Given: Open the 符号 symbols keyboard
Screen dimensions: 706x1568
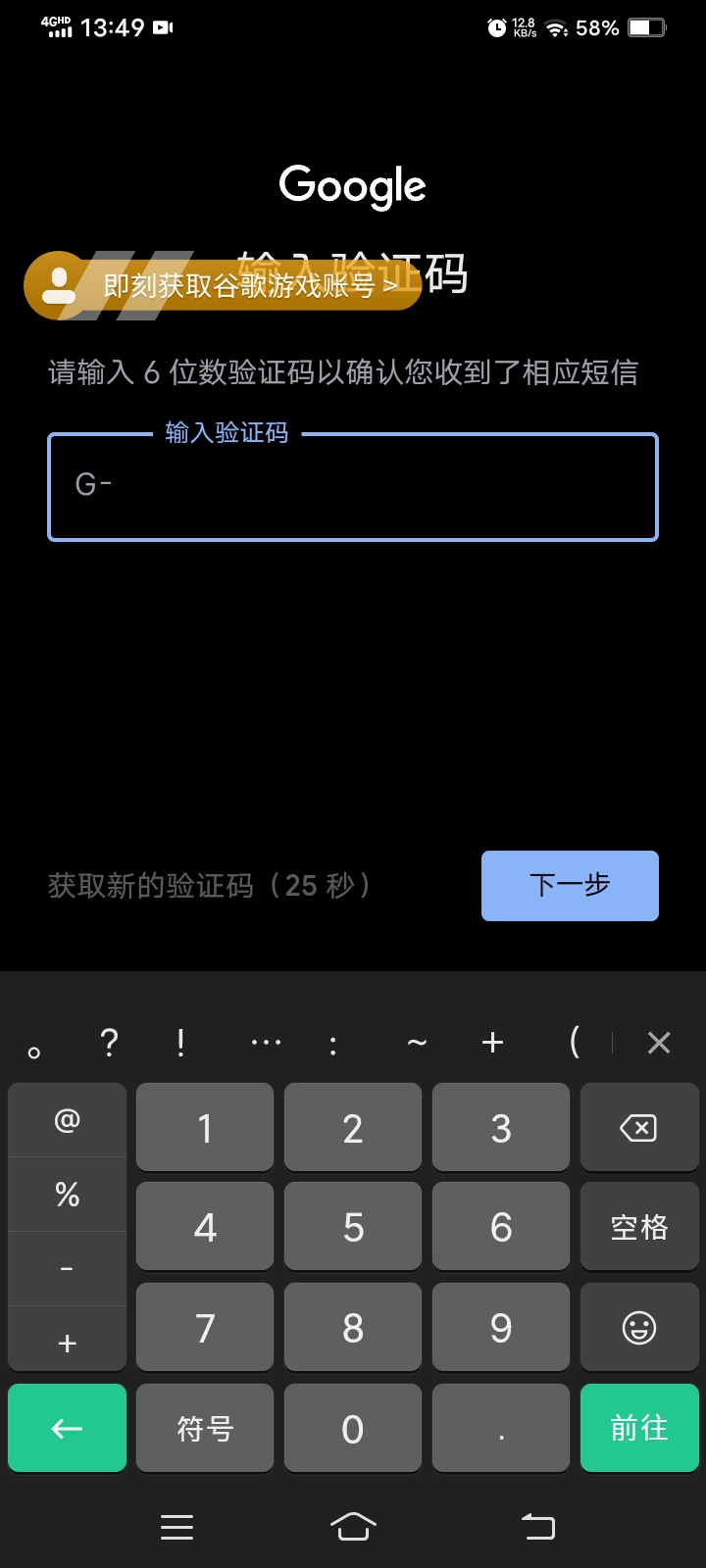Looking at the screenshot, I should pos(205,1429).
